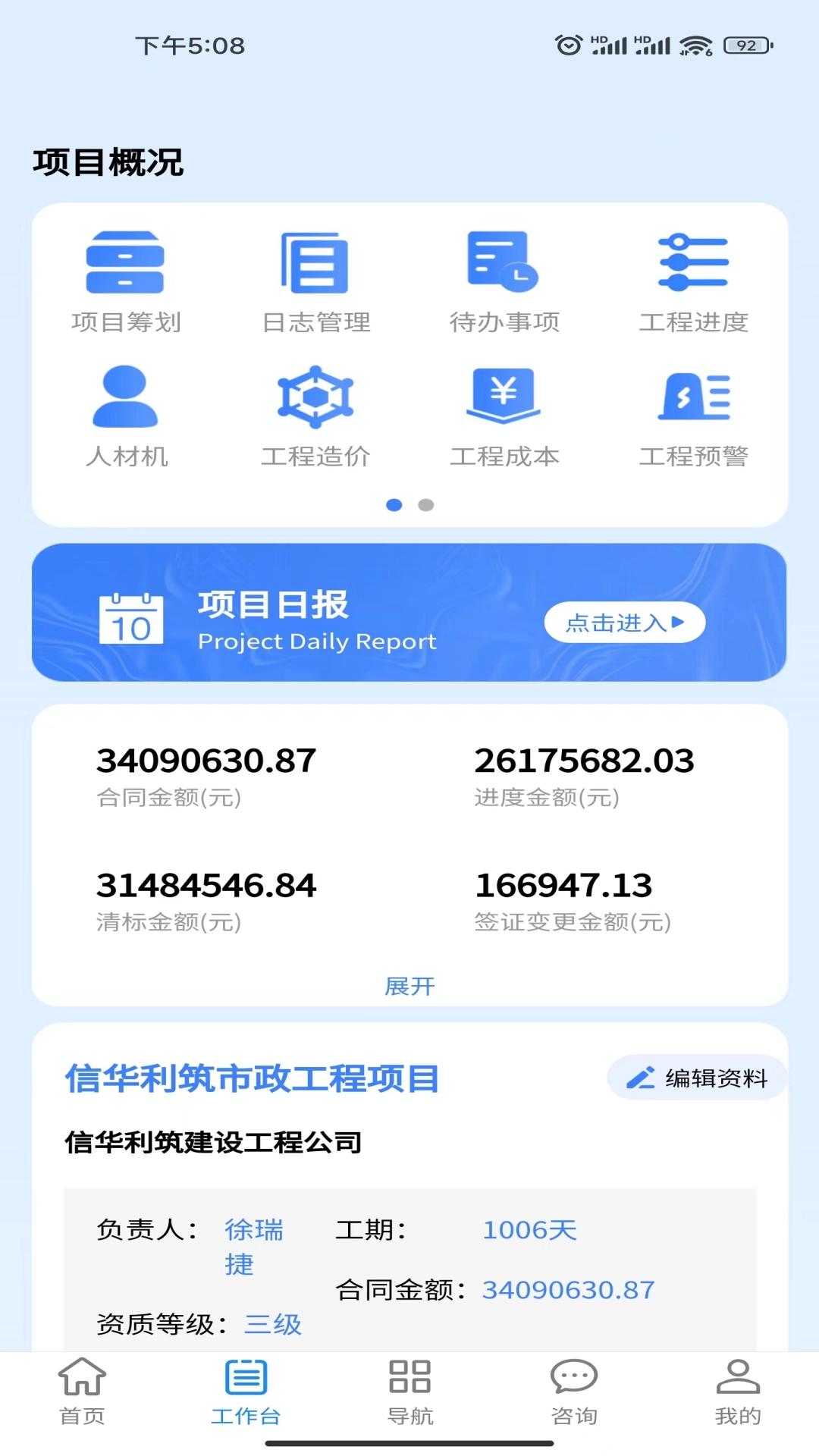819x1456 pixels.
Task: Open the 咨询 consultation tab
Action: (x=573, y=1394)
